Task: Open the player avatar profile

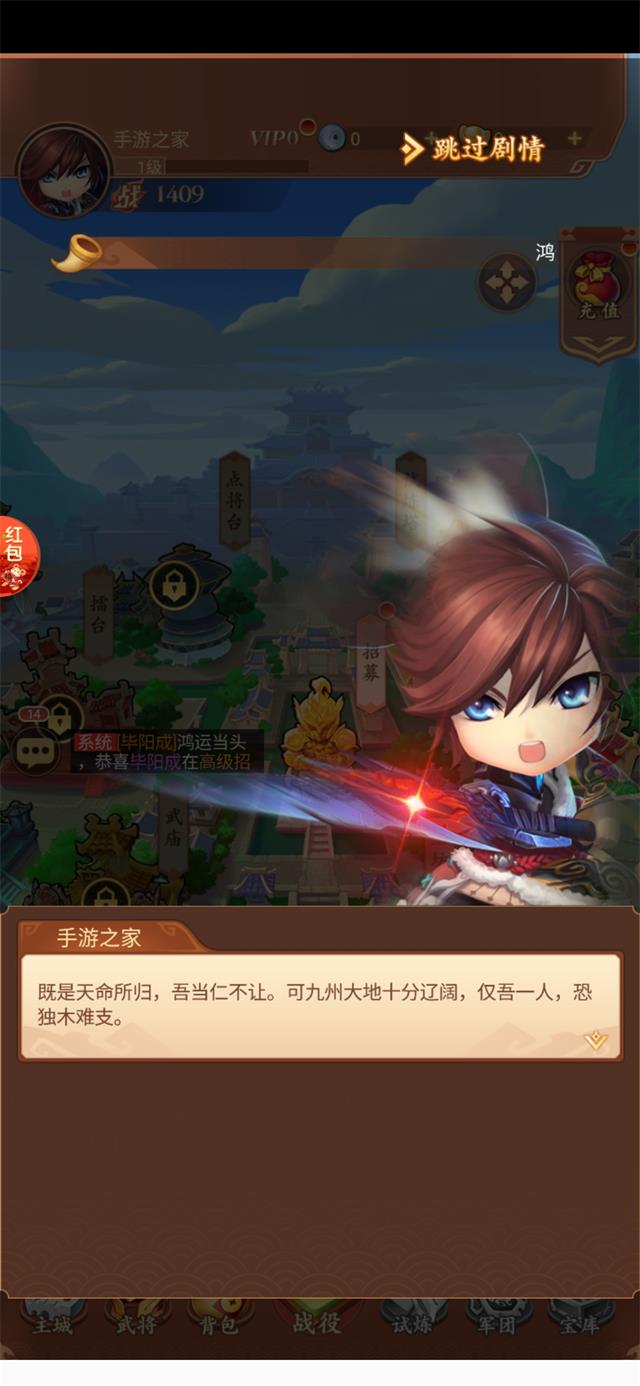Action: [63, 171]
